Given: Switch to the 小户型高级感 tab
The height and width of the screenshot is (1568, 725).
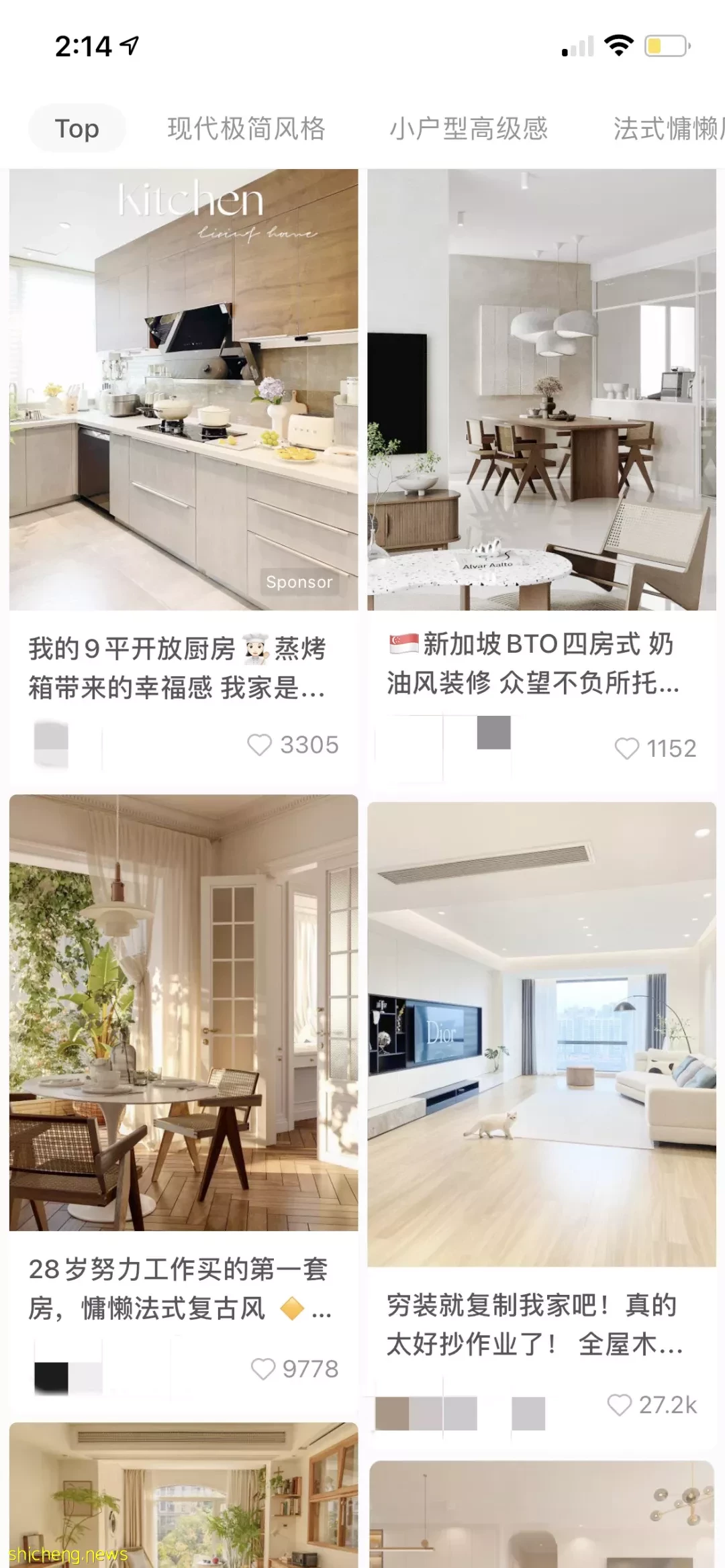Looking at the screenshot, I should pos(469,128).
